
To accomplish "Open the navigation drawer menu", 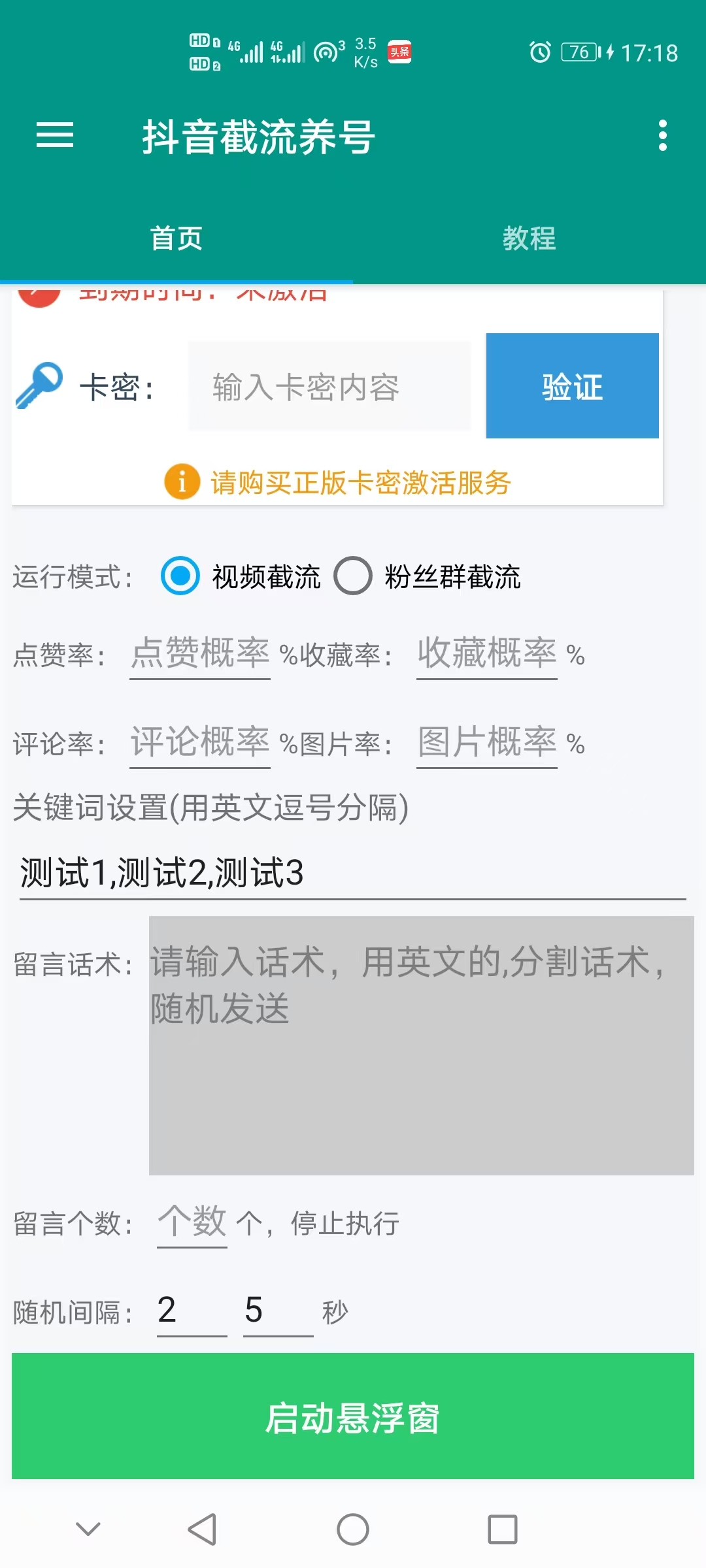I will tap(56, 136).
